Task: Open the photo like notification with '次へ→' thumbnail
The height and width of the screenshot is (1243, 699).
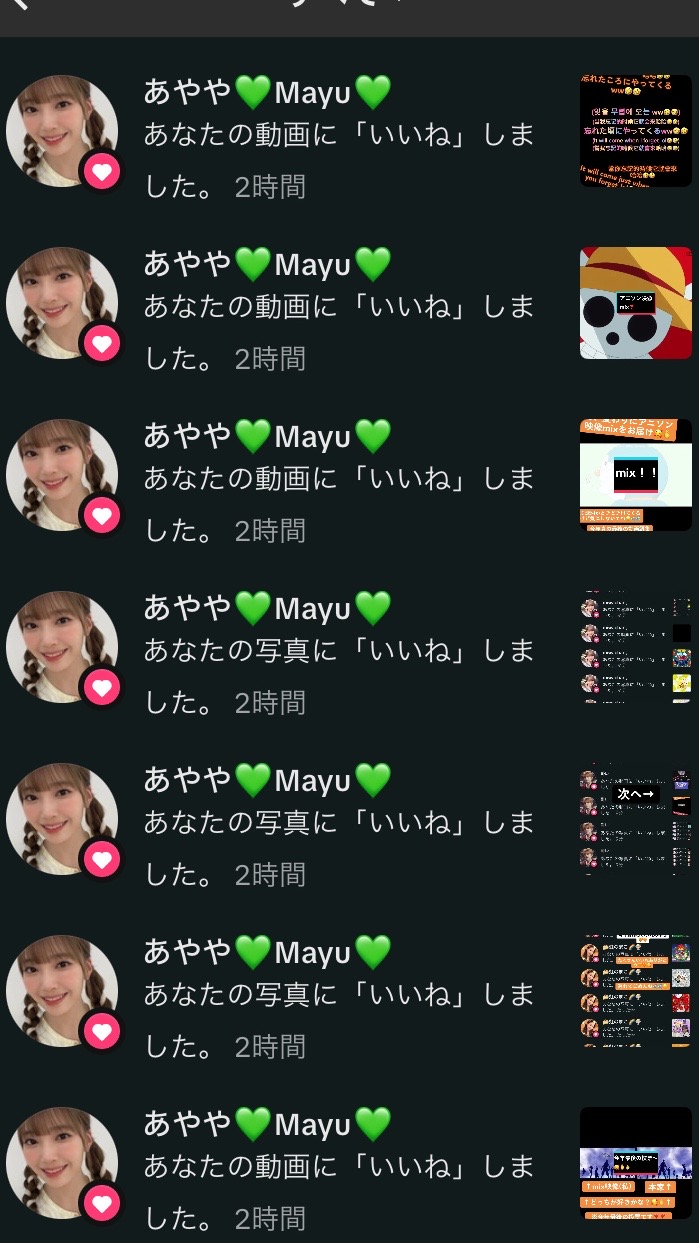Action: point(349,819)
